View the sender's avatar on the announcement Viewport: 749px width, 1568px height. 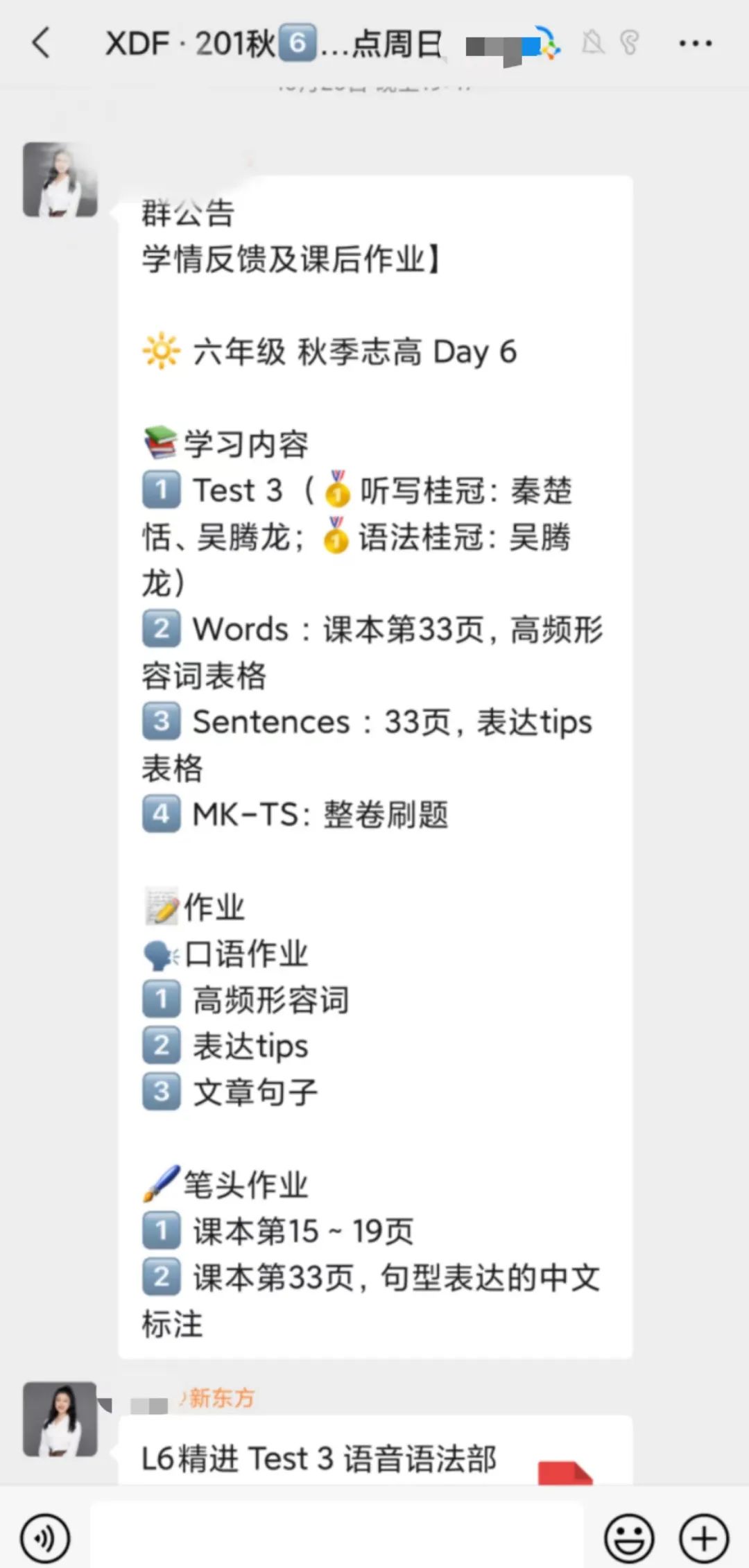click(x=60, y=180)
